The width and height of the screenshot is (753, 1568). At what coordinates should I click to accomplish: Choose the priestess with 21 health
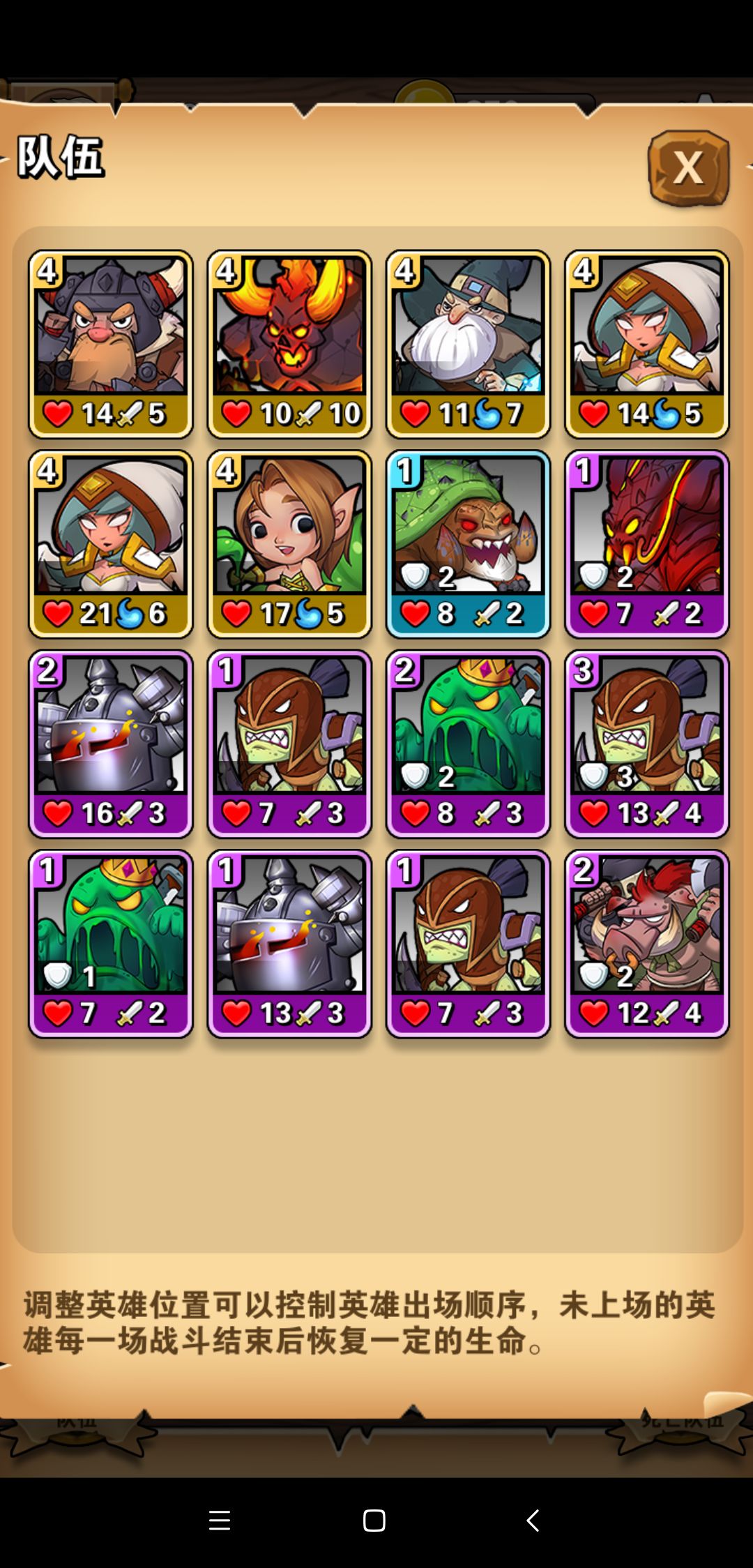point(110,544)
